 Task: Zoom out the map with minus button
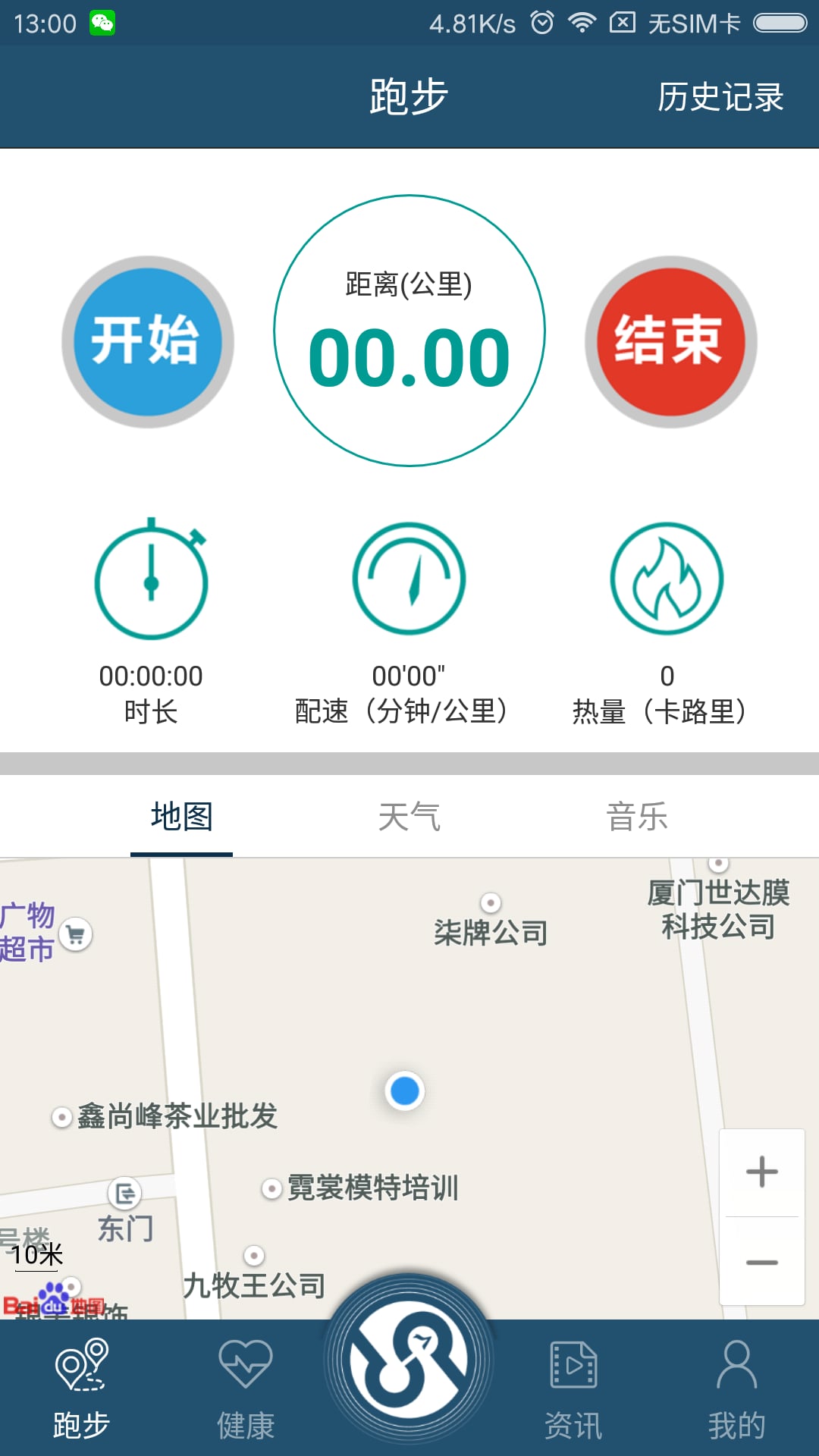click(762, 1262)
